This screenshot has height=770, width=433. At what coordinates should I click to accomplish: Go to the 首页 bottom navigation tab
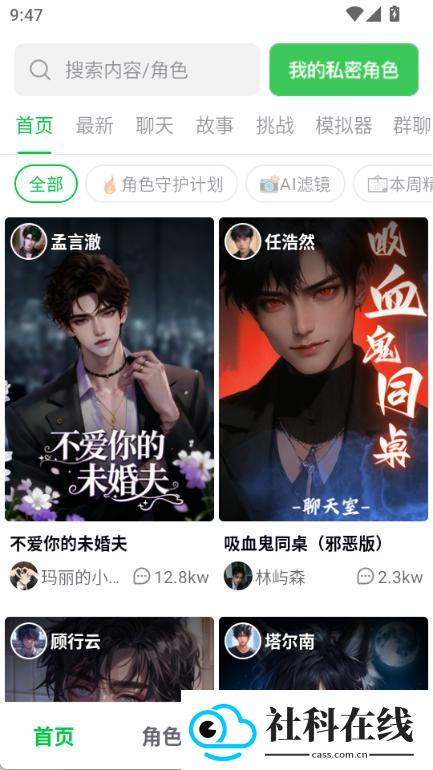click(54, 737)
